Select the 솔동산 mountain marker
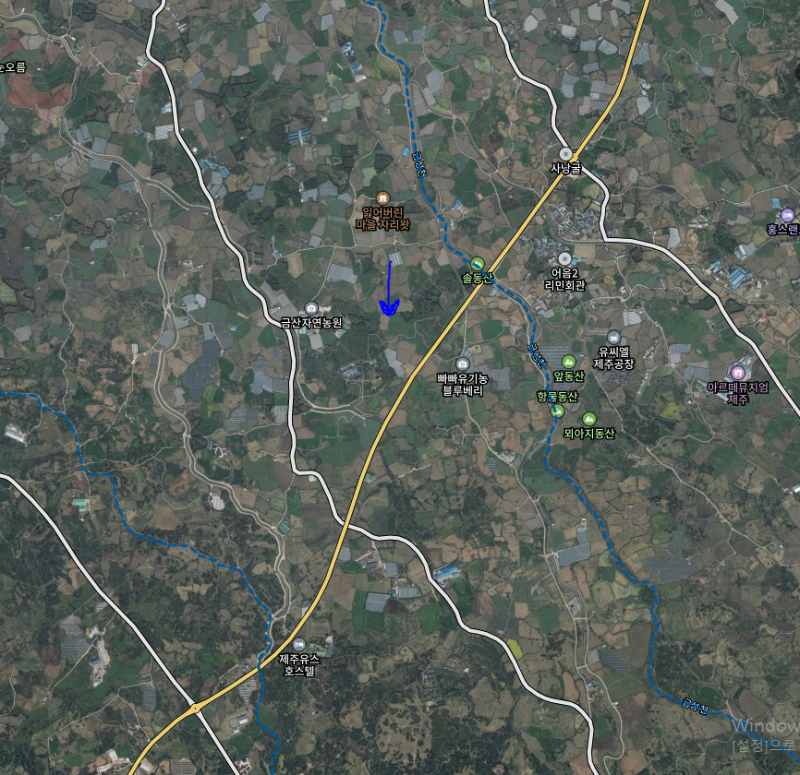This screenshot has height=775, width=800. (x=477, y=262)
